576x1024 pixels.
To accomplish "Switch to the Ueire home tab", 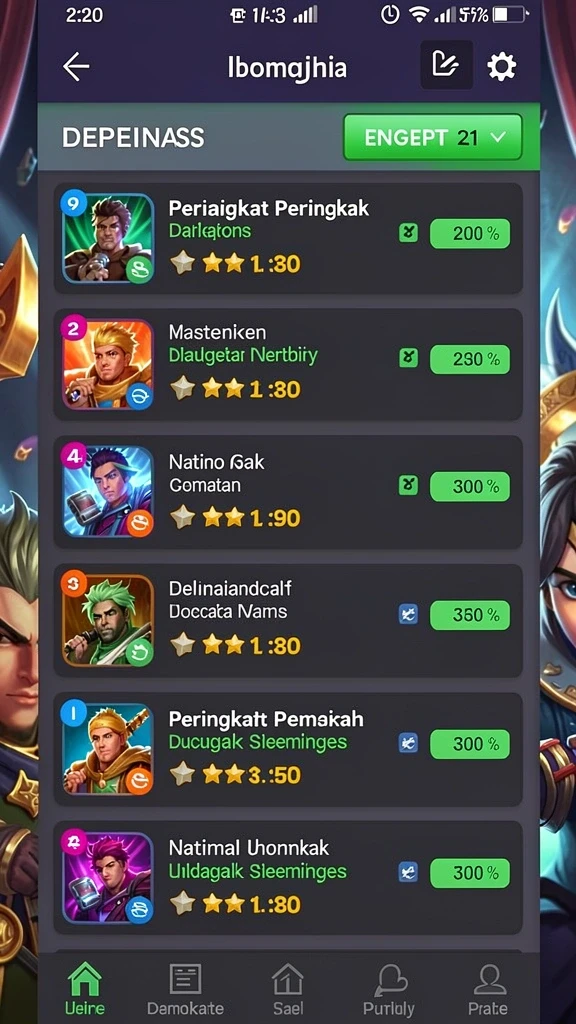I will pyautogui.click(x=86, y=989).
